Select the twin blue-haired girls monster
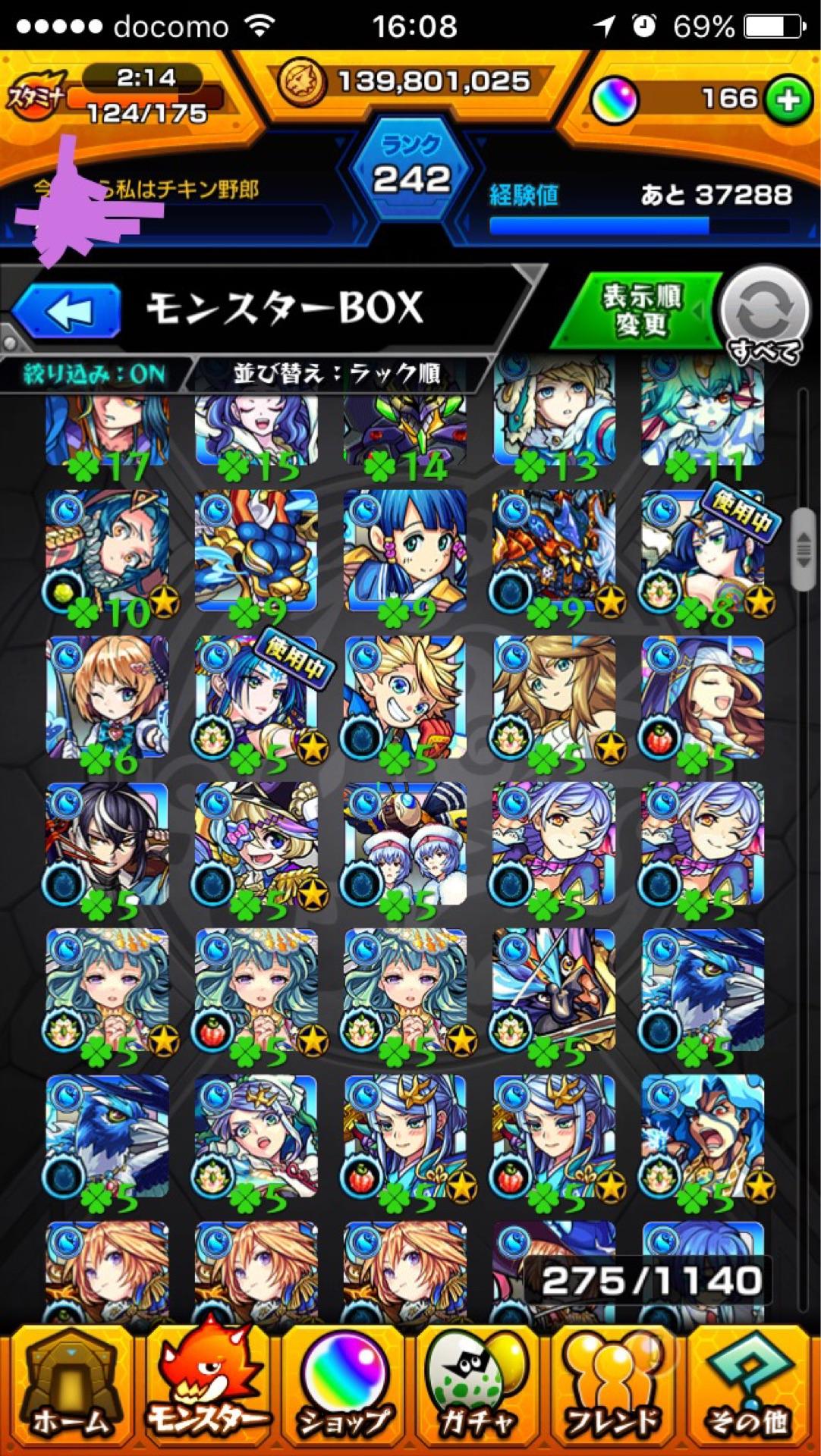Screen dimensions: 821x1456 (405, 843)
